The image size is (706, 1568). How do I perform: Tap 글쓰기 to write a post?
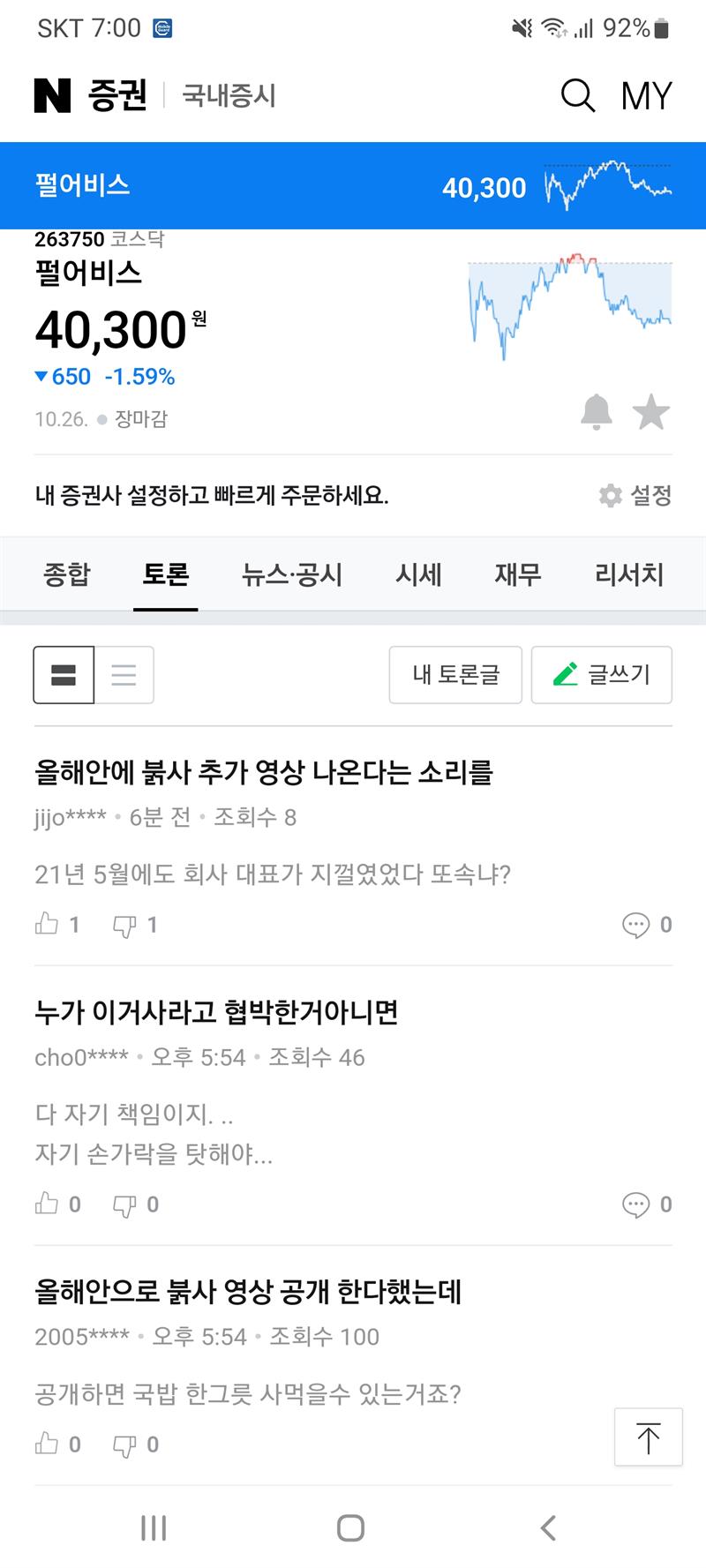[602, 675]
